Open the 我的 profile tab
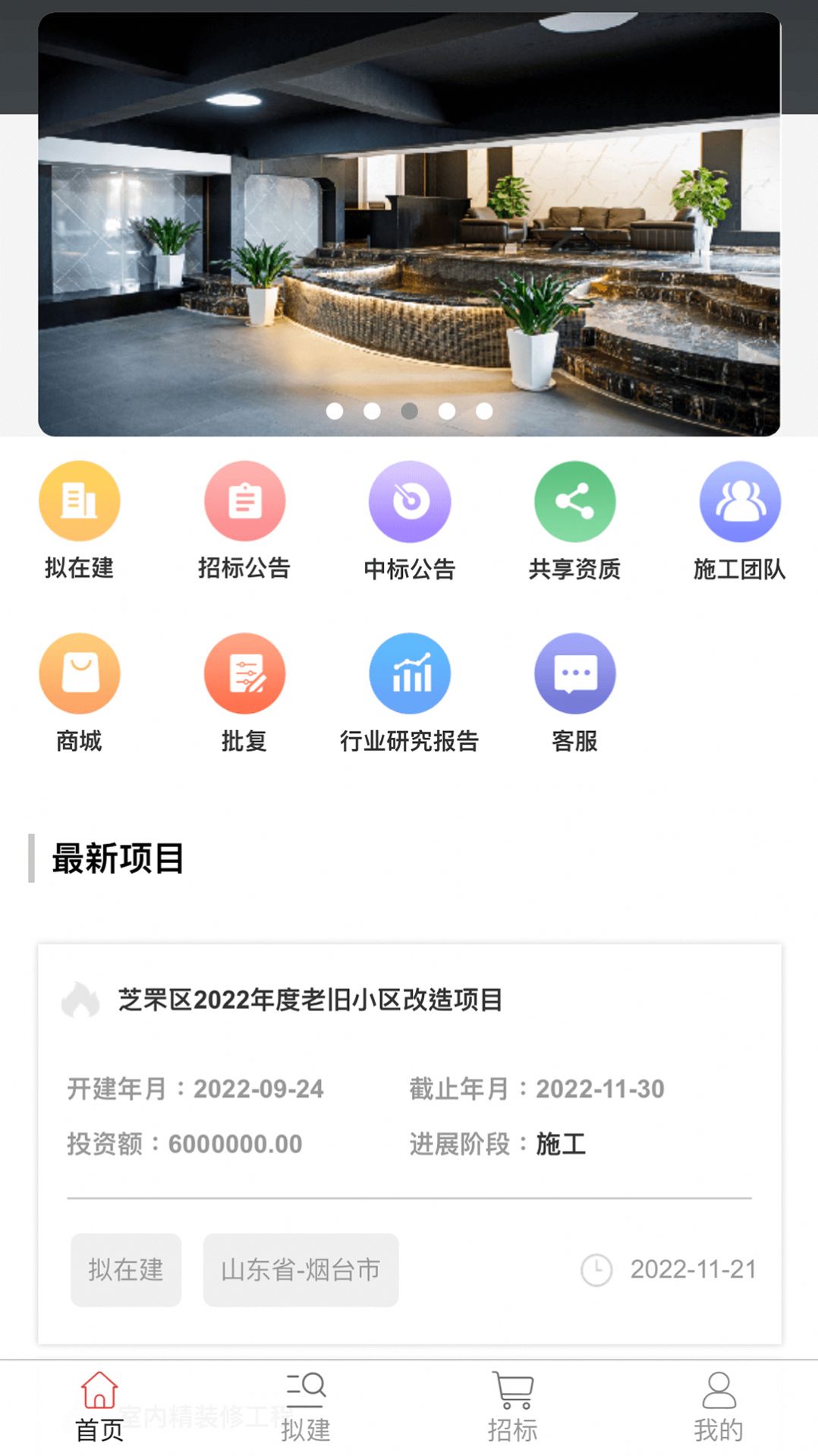The height and width of the screenshot is (1456, 818). (719, 1409)
